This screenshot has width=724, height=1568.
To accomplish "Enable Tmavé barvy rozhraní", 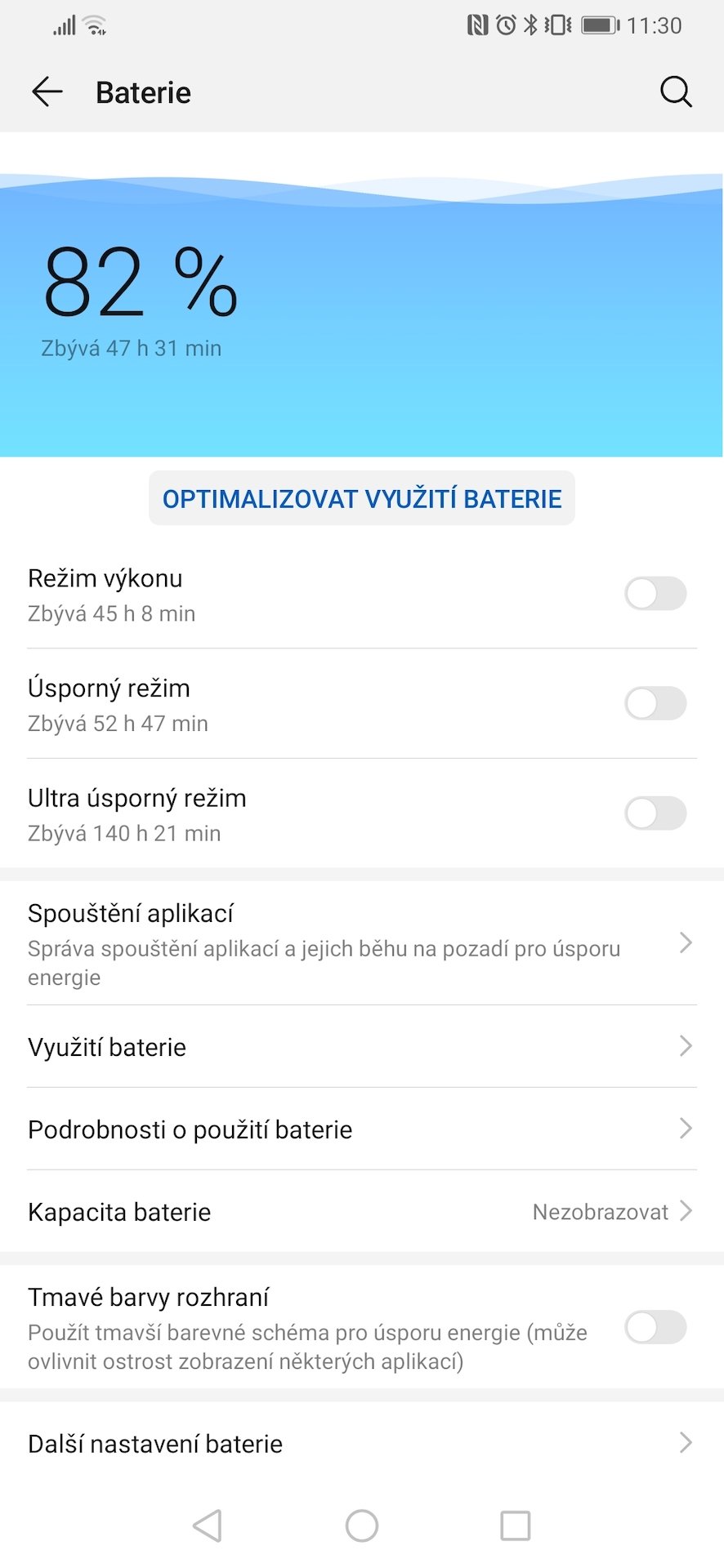I will [x=655, y=1327].
